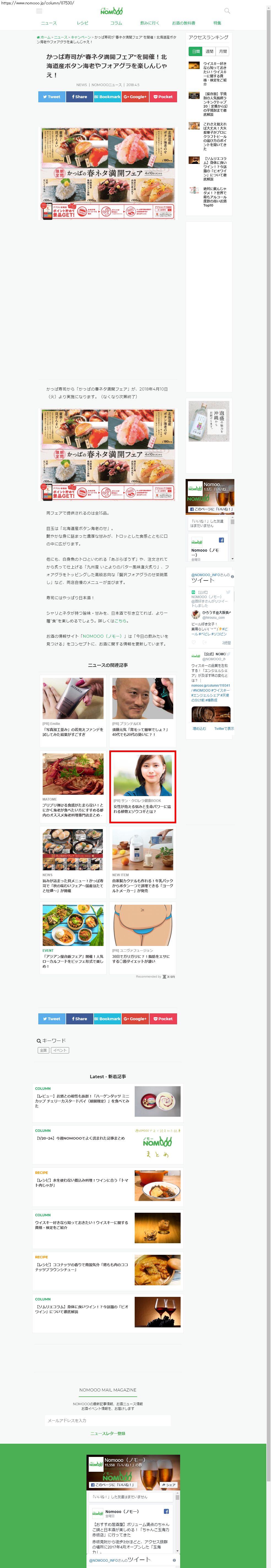Tap the email address field
The width and height of the screenshot is (271, 1568).
pyautogui.click(x=108, y=1420)
